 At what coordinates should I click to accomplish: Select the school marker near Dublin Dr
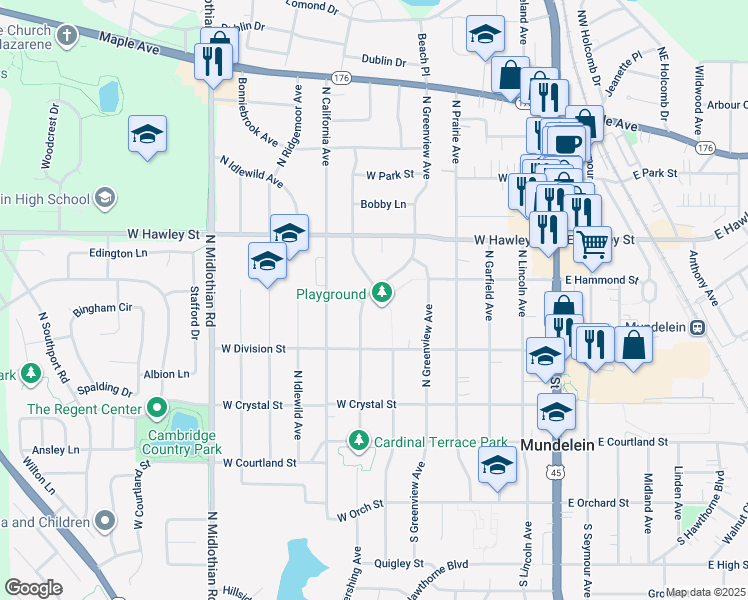click(485, 33)
